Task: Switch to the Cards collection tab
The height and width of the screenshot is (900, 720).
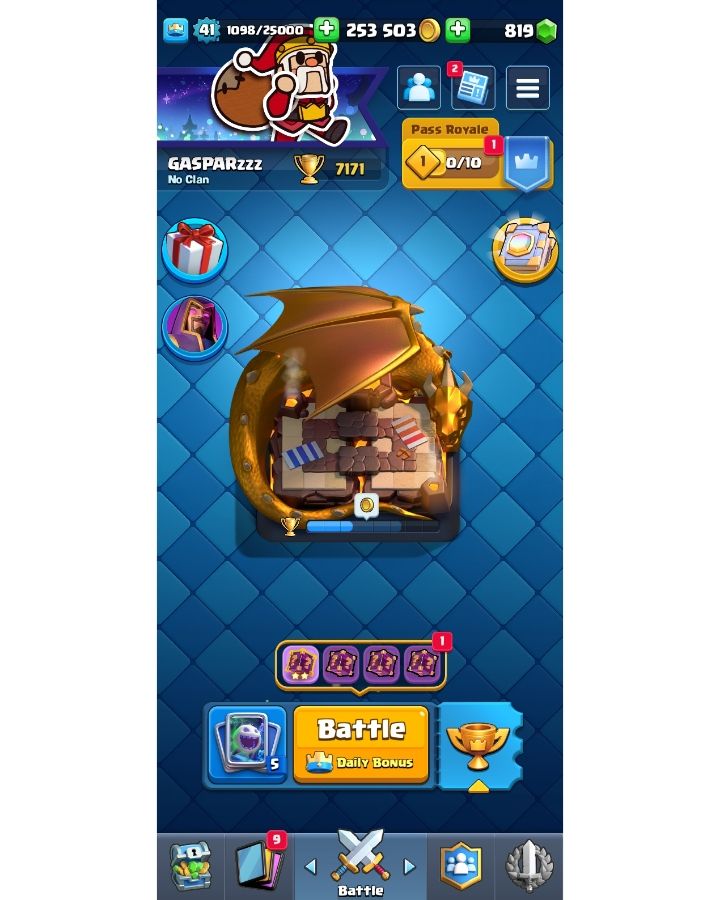Action: [259, 865]
